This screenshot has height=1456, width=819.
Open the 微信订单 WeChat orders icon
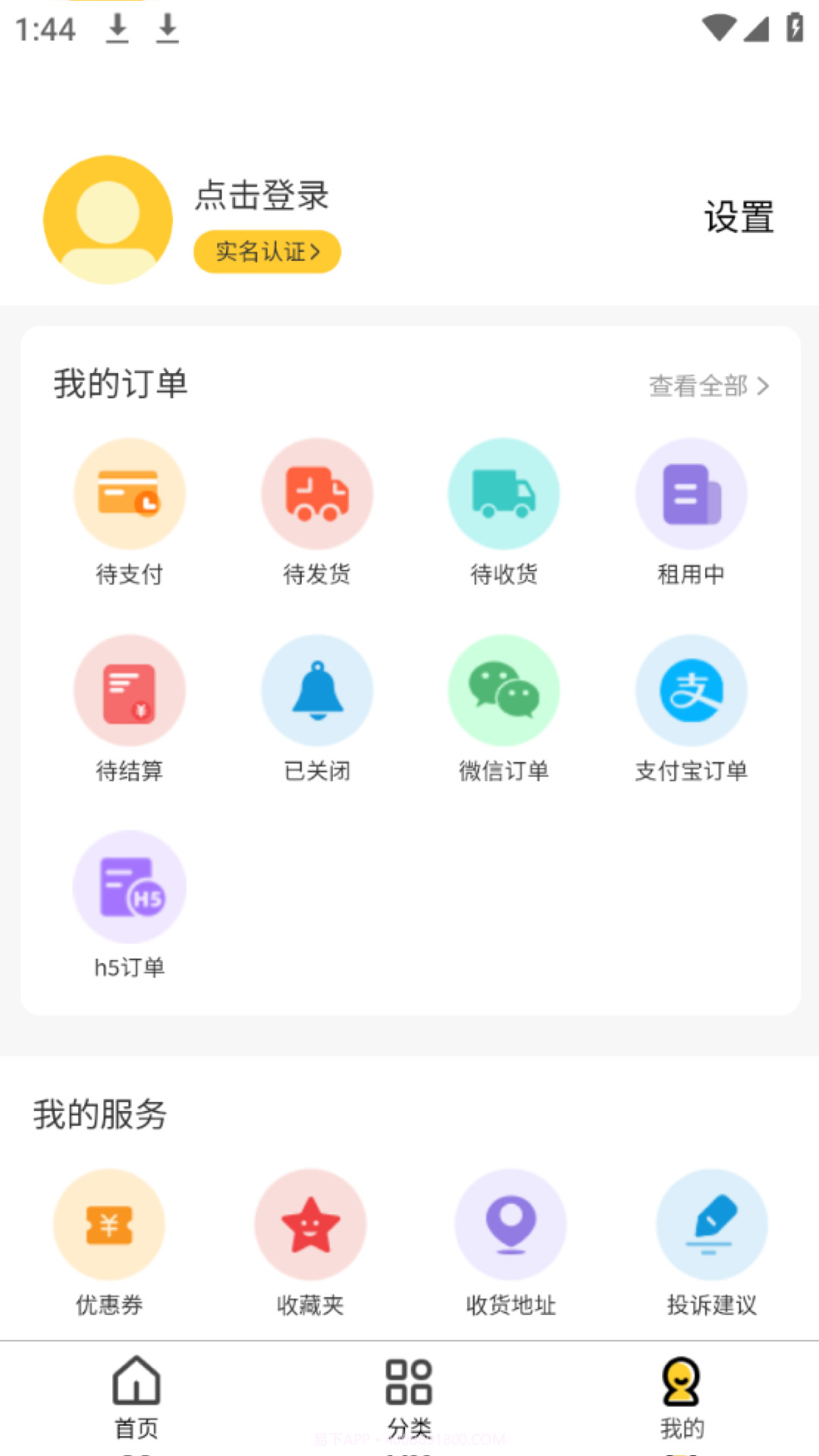[504, 690]
